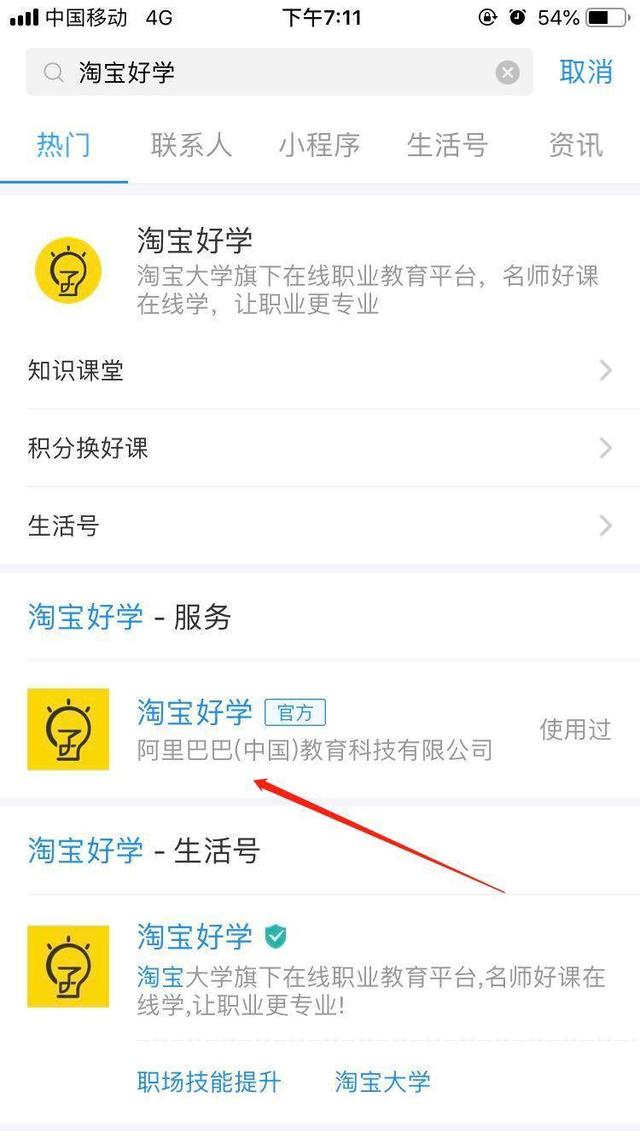
Task: Switch to the 联系人 tab
Action: 191,145
